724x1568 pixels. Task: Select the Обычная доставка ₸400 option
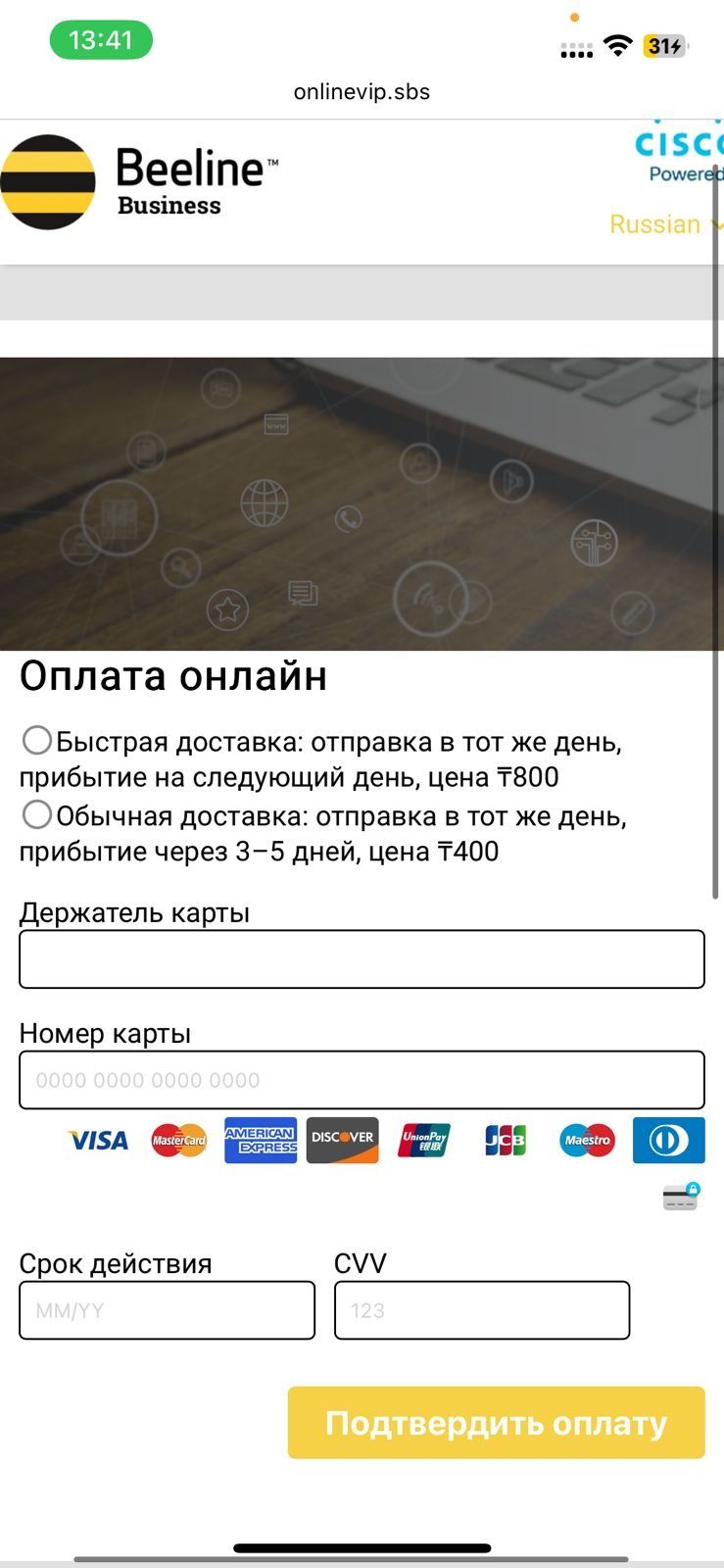[37, 814]
